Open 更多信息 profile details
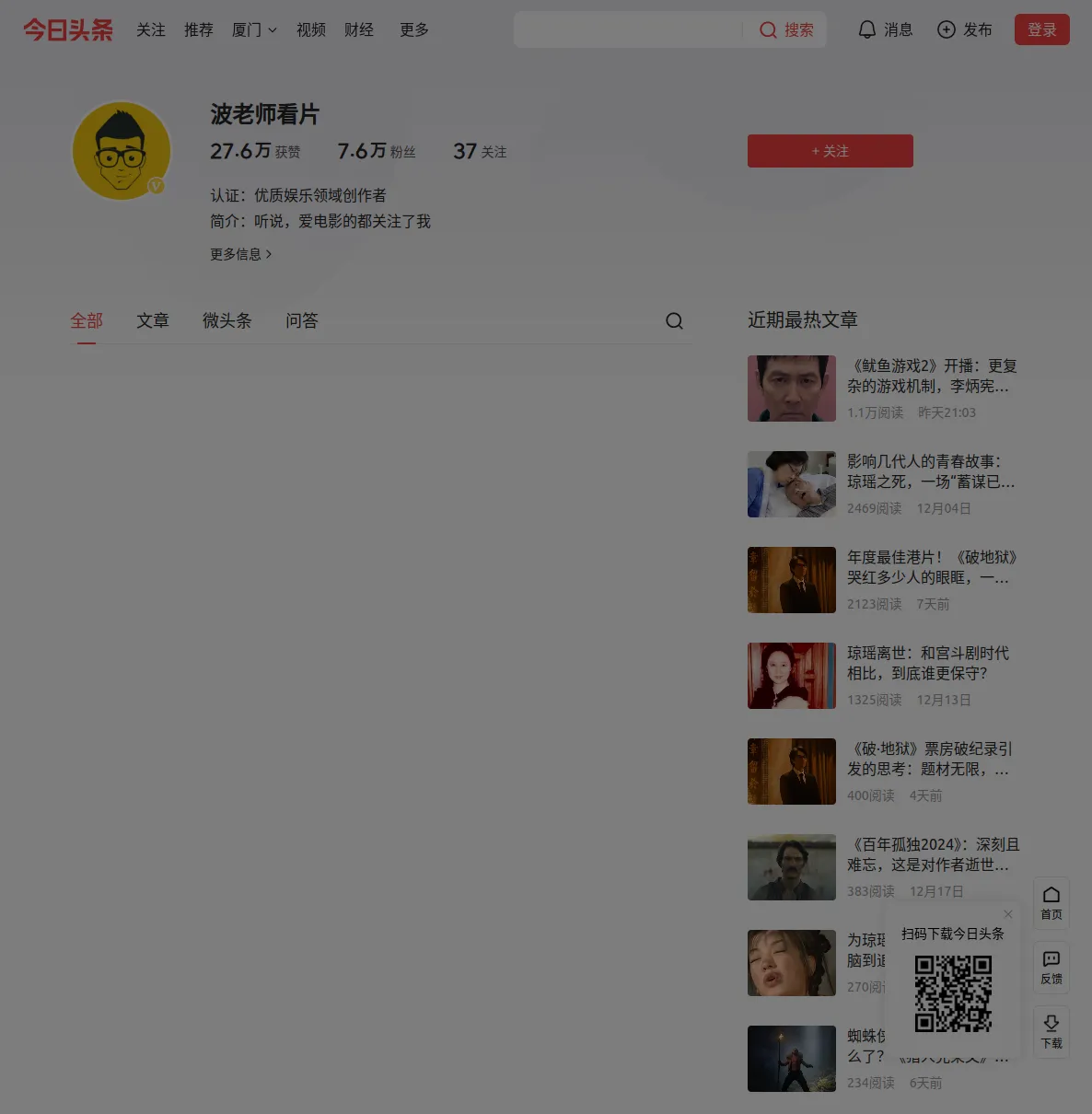 point(240,254)
